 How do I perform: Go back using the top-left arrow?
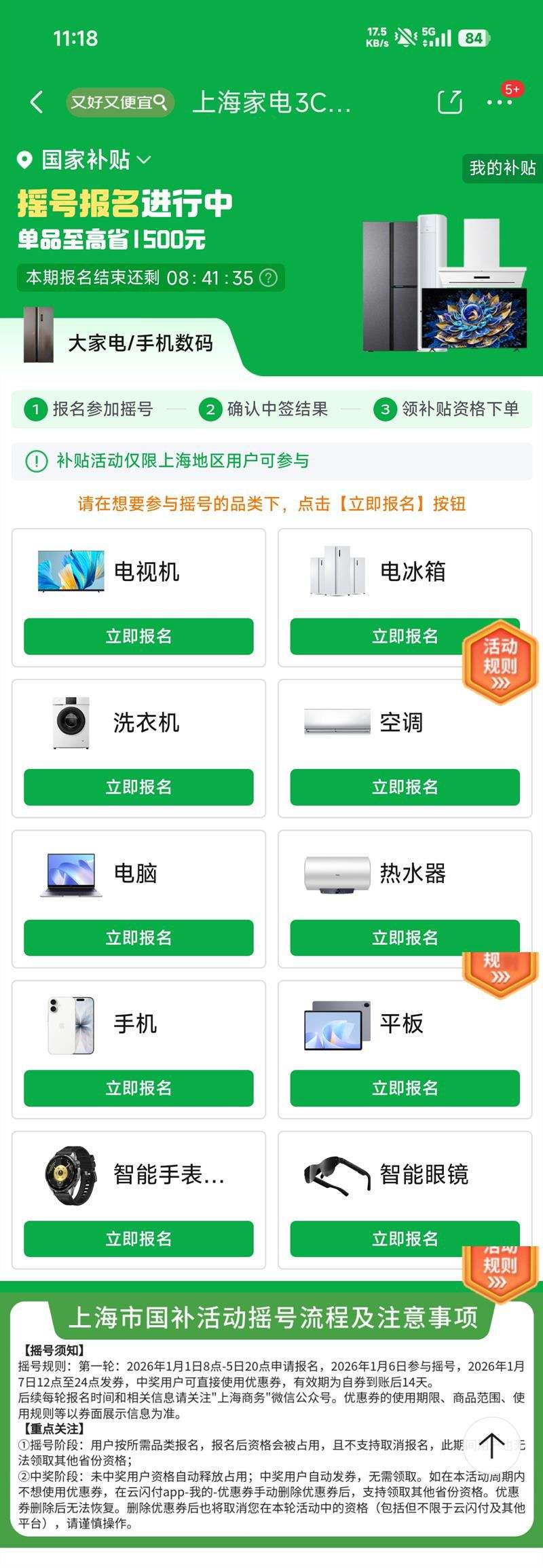37,102
